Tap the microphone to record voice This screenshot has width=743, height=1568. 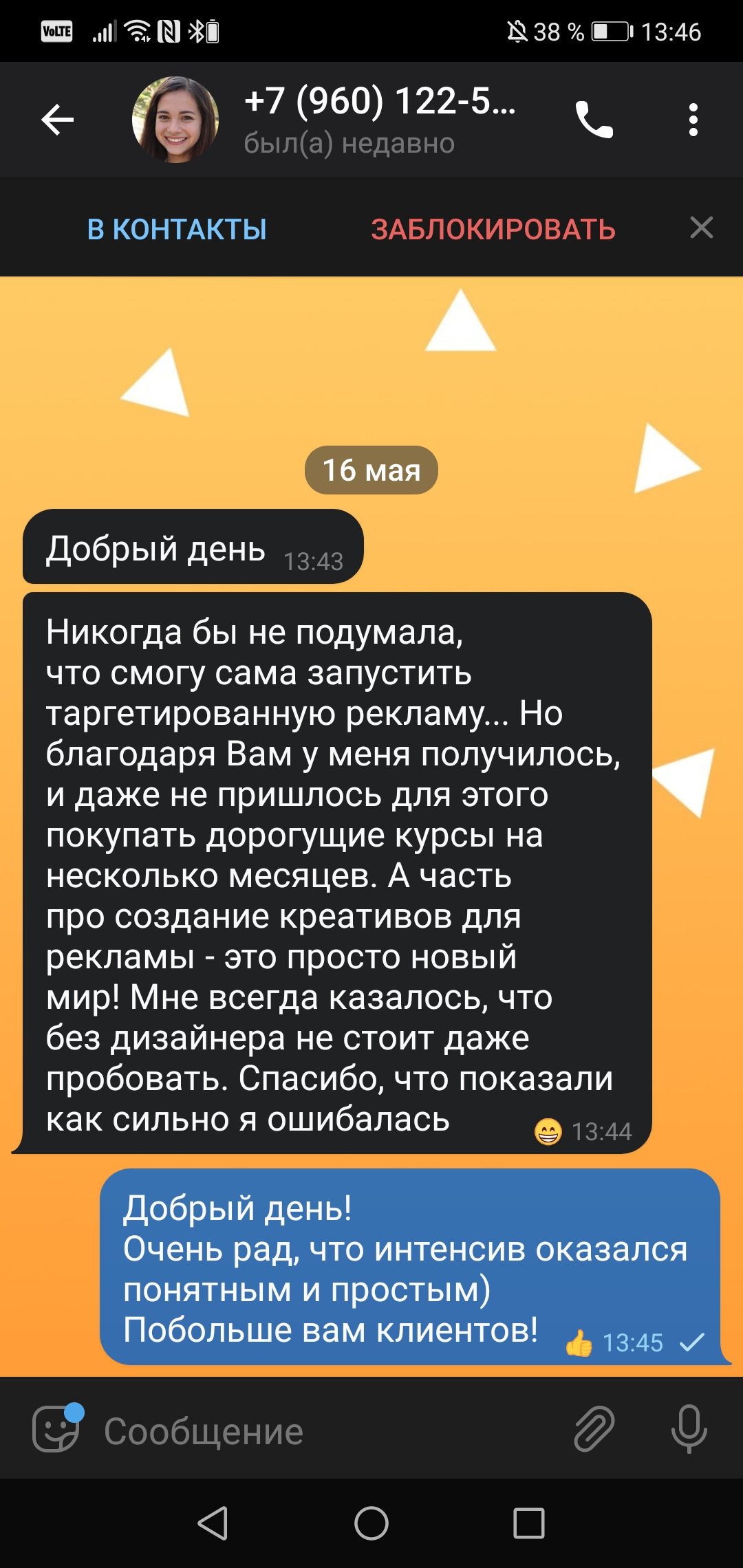click(689, 1429)
